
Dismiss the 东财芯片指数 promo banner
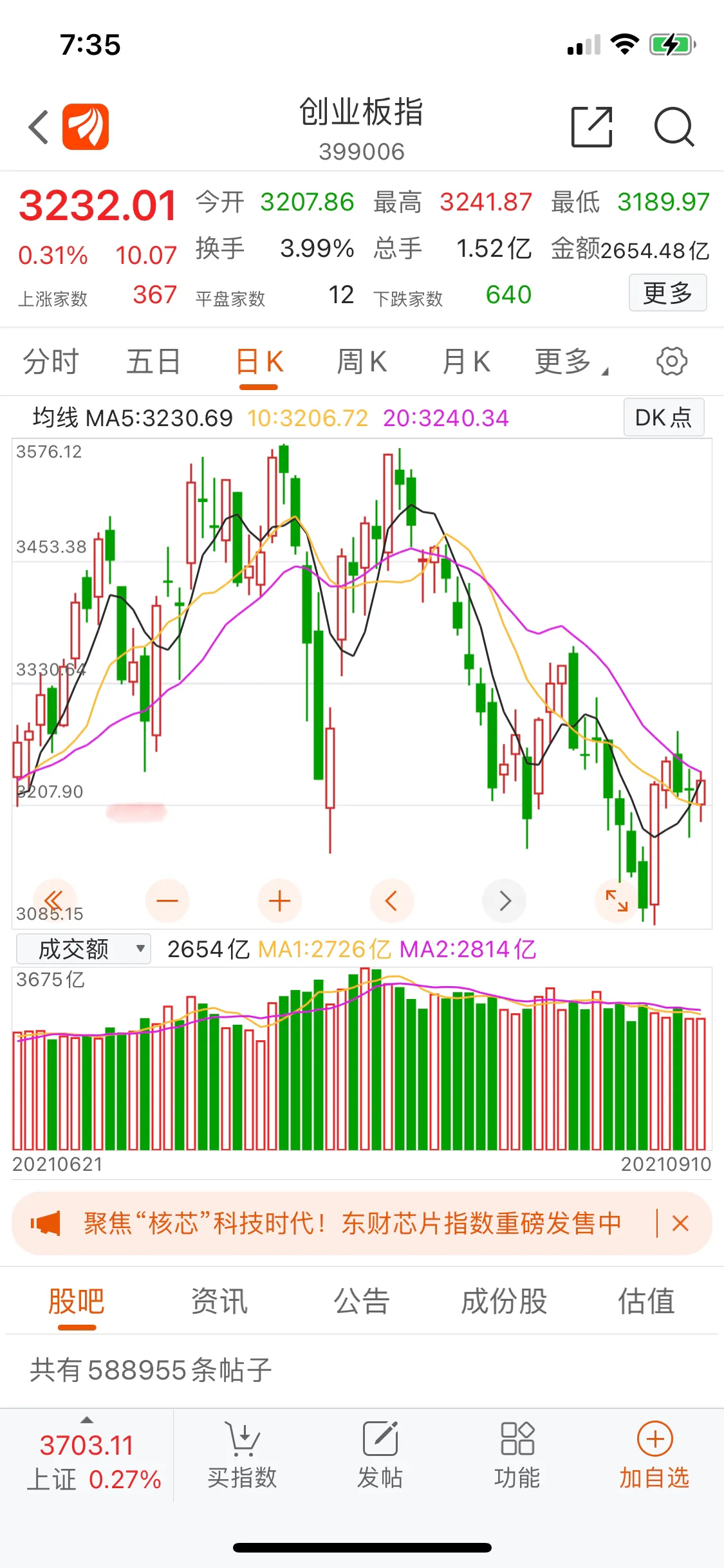pos(680,1223)
